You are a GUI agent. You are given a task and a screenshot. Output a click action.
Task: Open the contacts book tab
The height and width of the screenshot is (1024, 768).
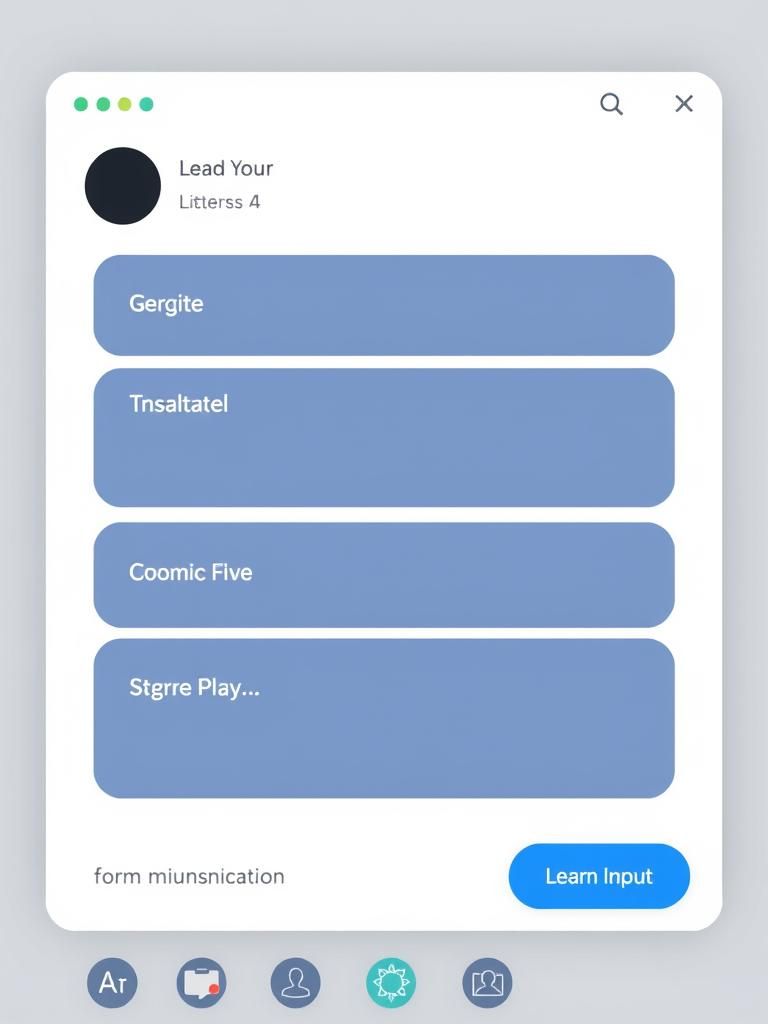coord(487,983)
